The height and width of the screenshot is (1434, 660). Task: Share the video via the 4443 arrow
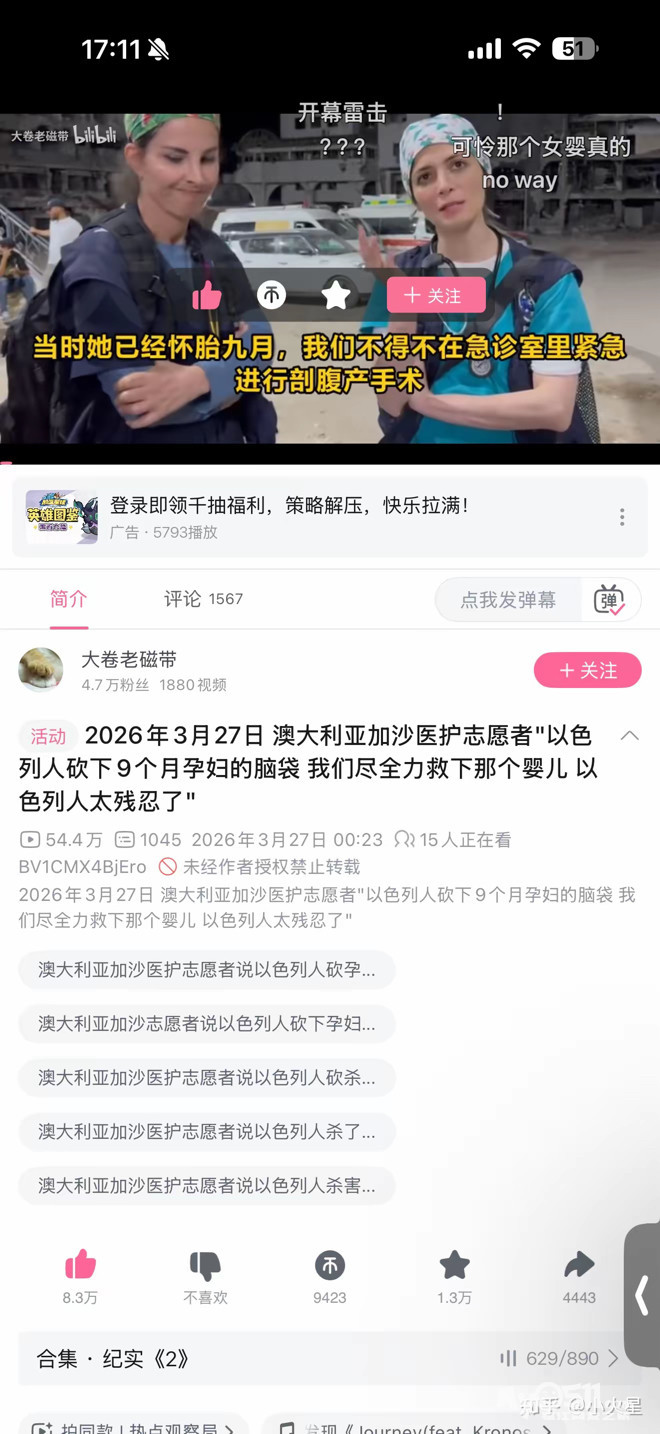click(579, 1276)
